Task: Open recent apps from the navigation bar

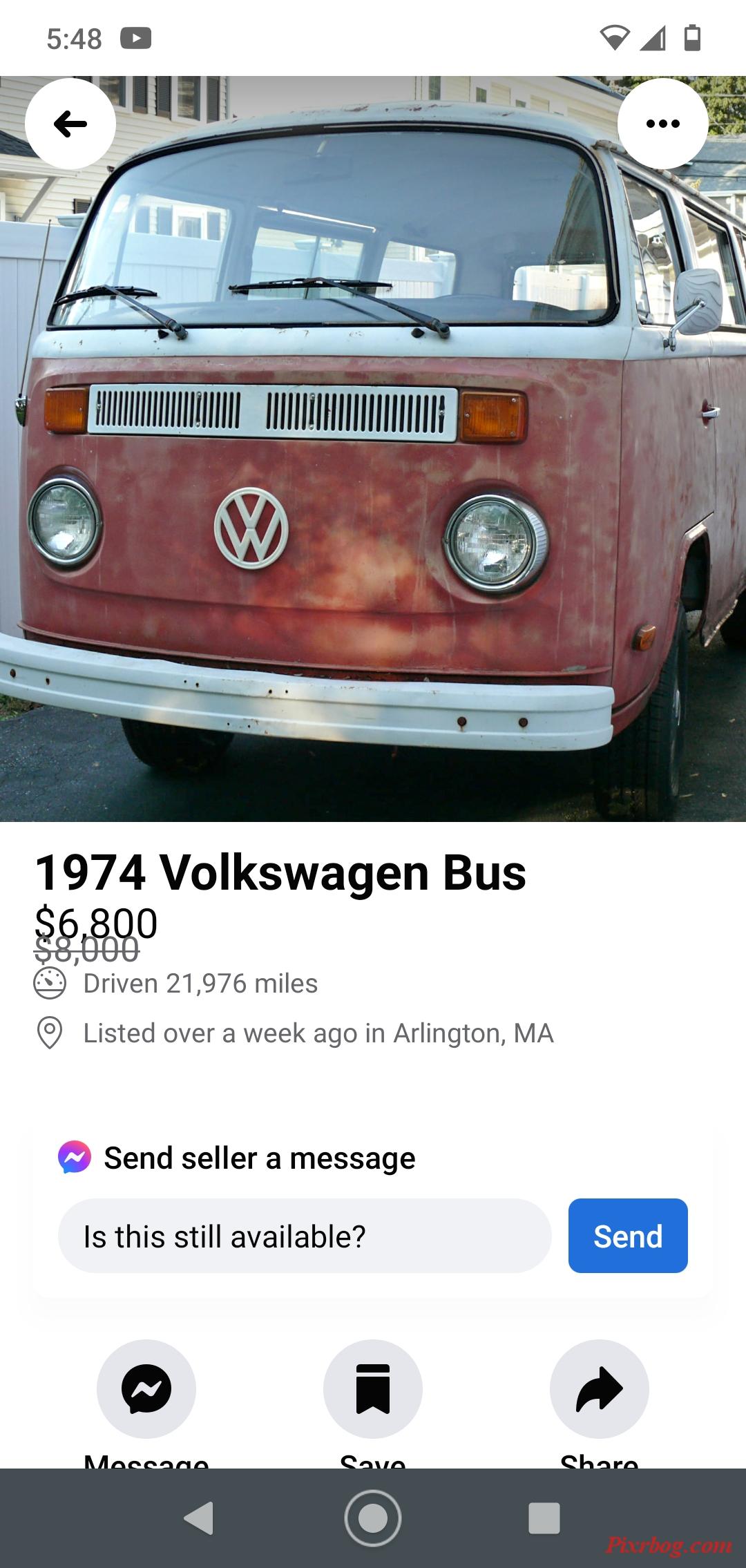Action: point(544,1518)
